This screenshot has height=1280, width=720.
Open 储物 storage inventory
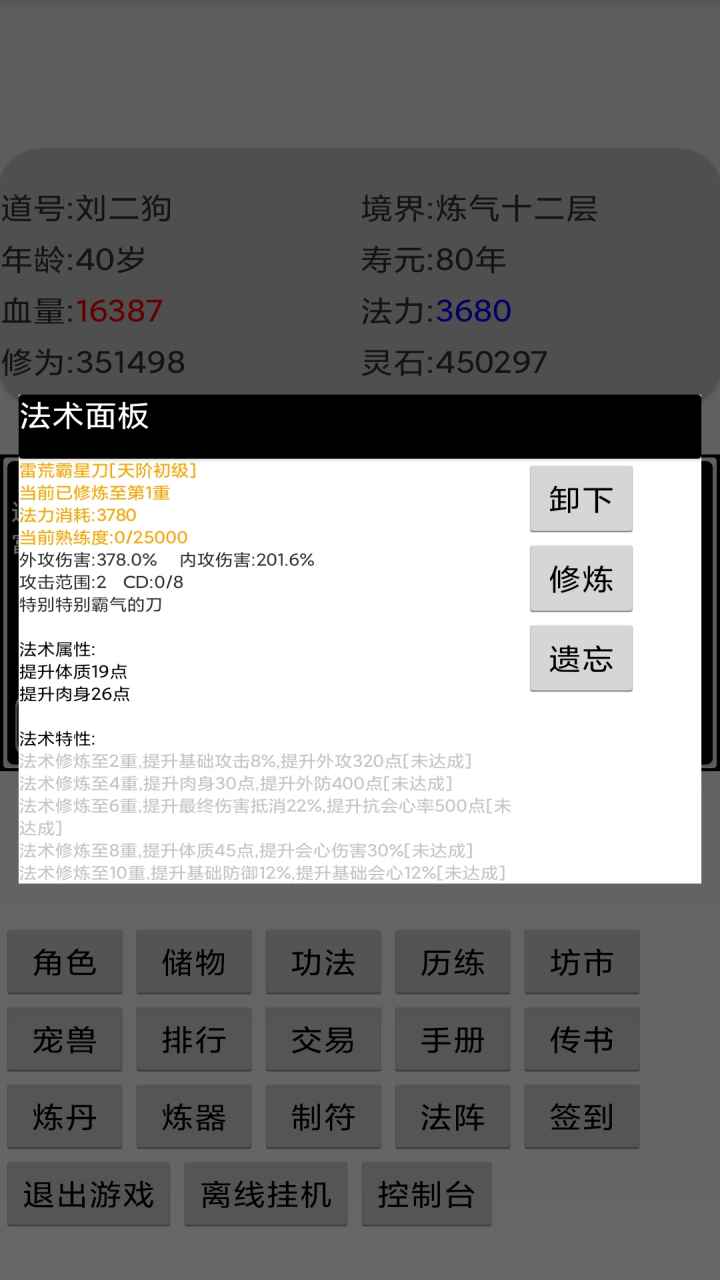[194, 962]
